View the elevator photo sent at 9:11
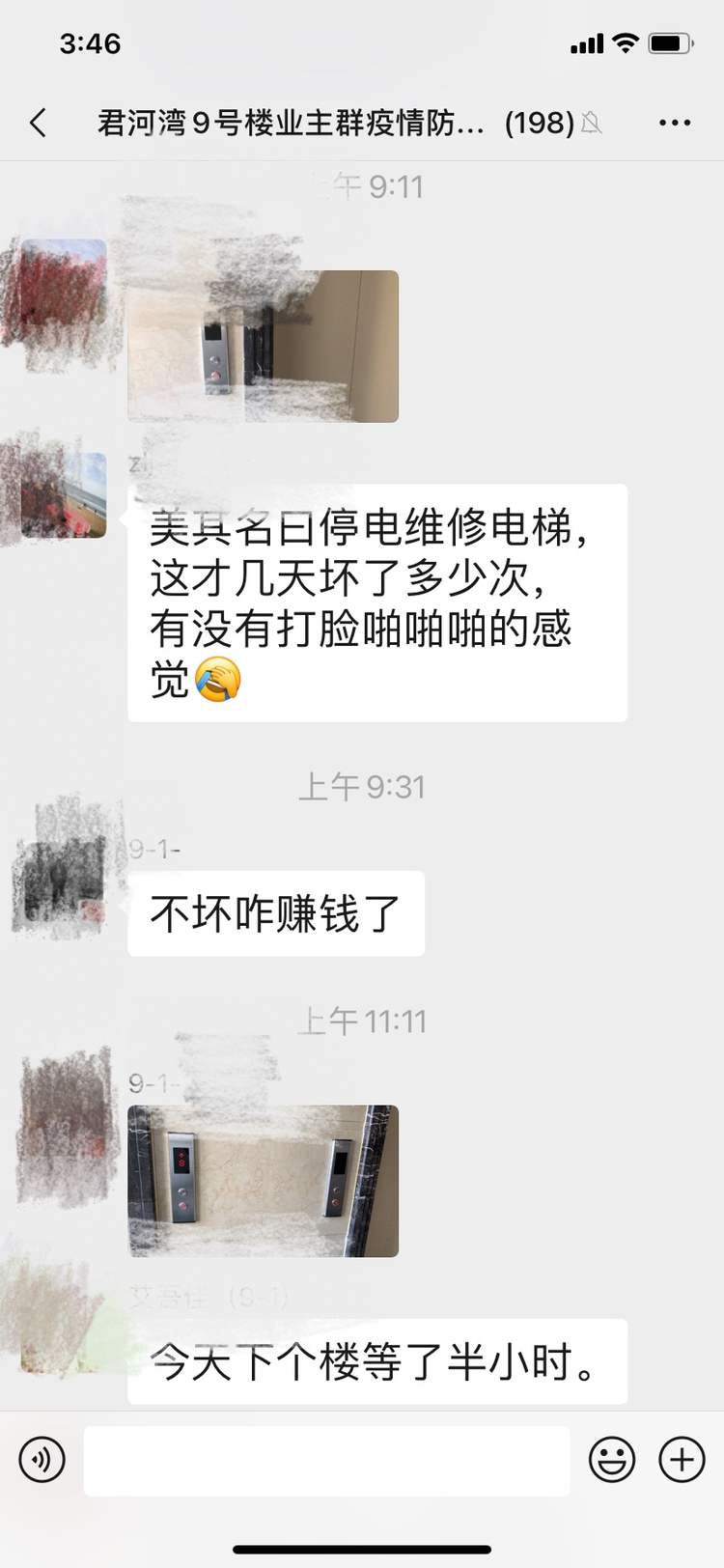The width and height of the screenshot is (724, 1568). [264, 347]
